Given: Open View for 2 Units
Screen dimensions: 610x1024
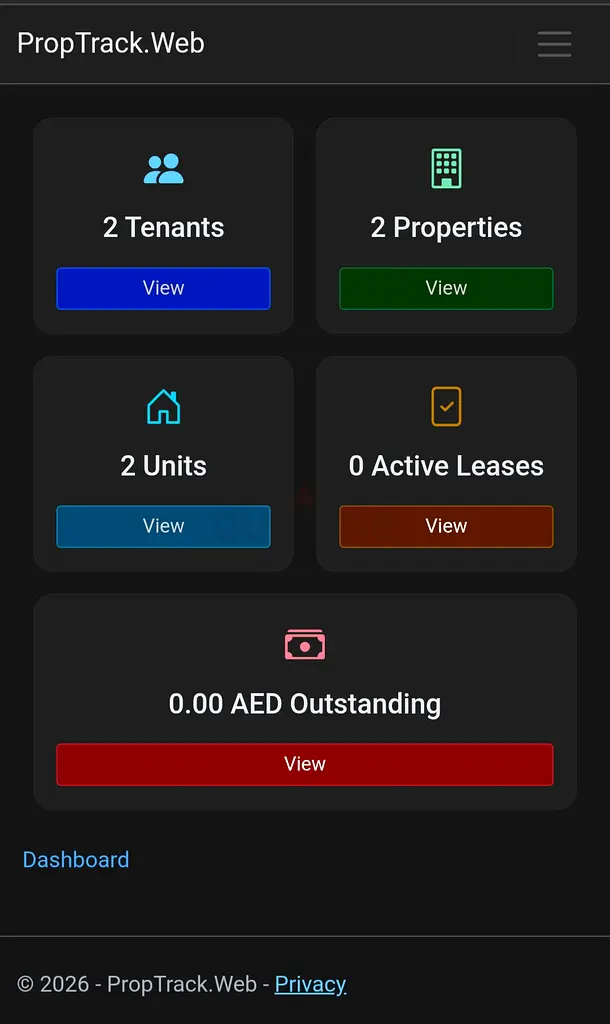Looking at the screenshot, I should 163,526.
